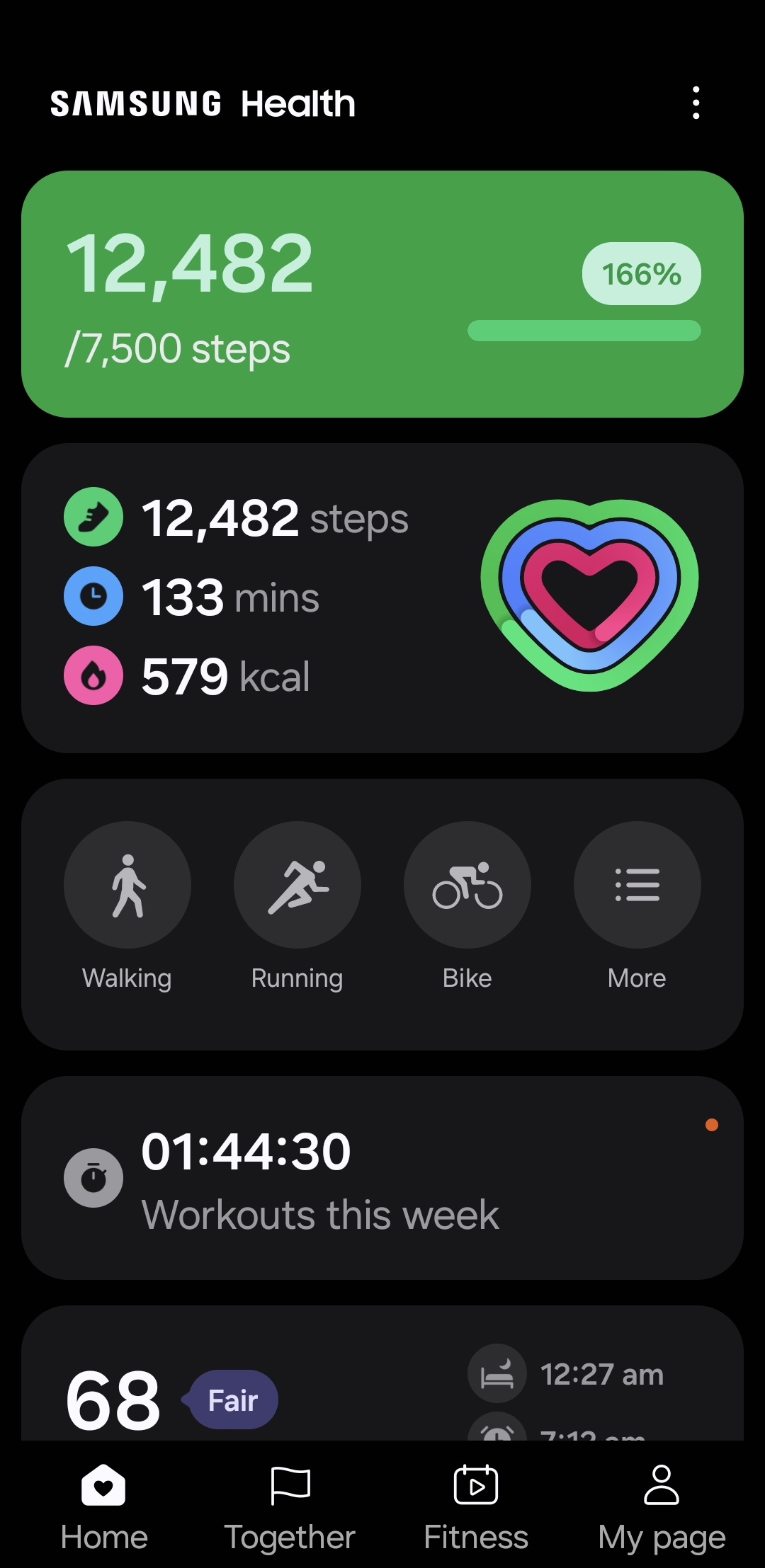
Task: Tap the calories flame icon
Action: [x=93, y=676]
